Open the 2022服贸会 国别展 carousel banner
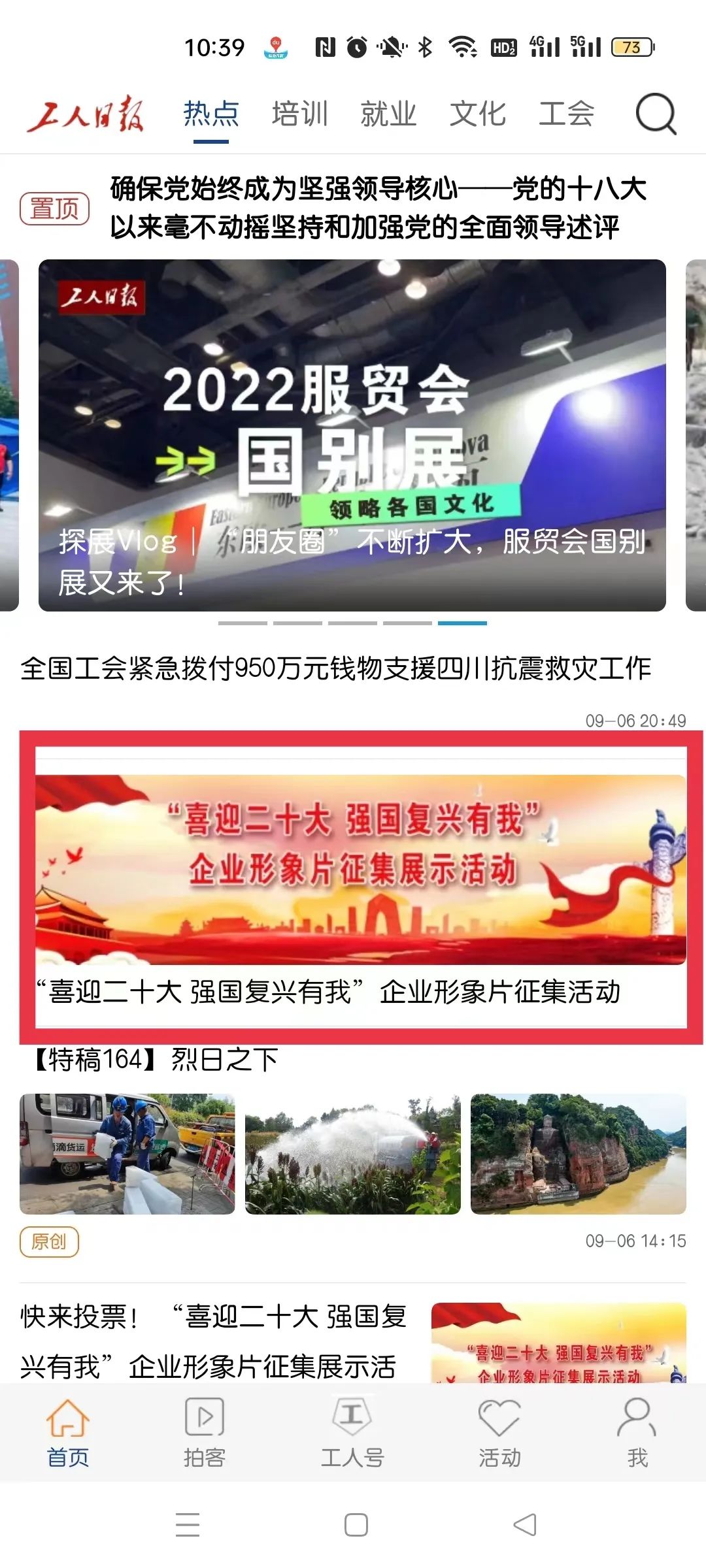This screenshot has height=1568, width=706. click(x=352, y=435)
